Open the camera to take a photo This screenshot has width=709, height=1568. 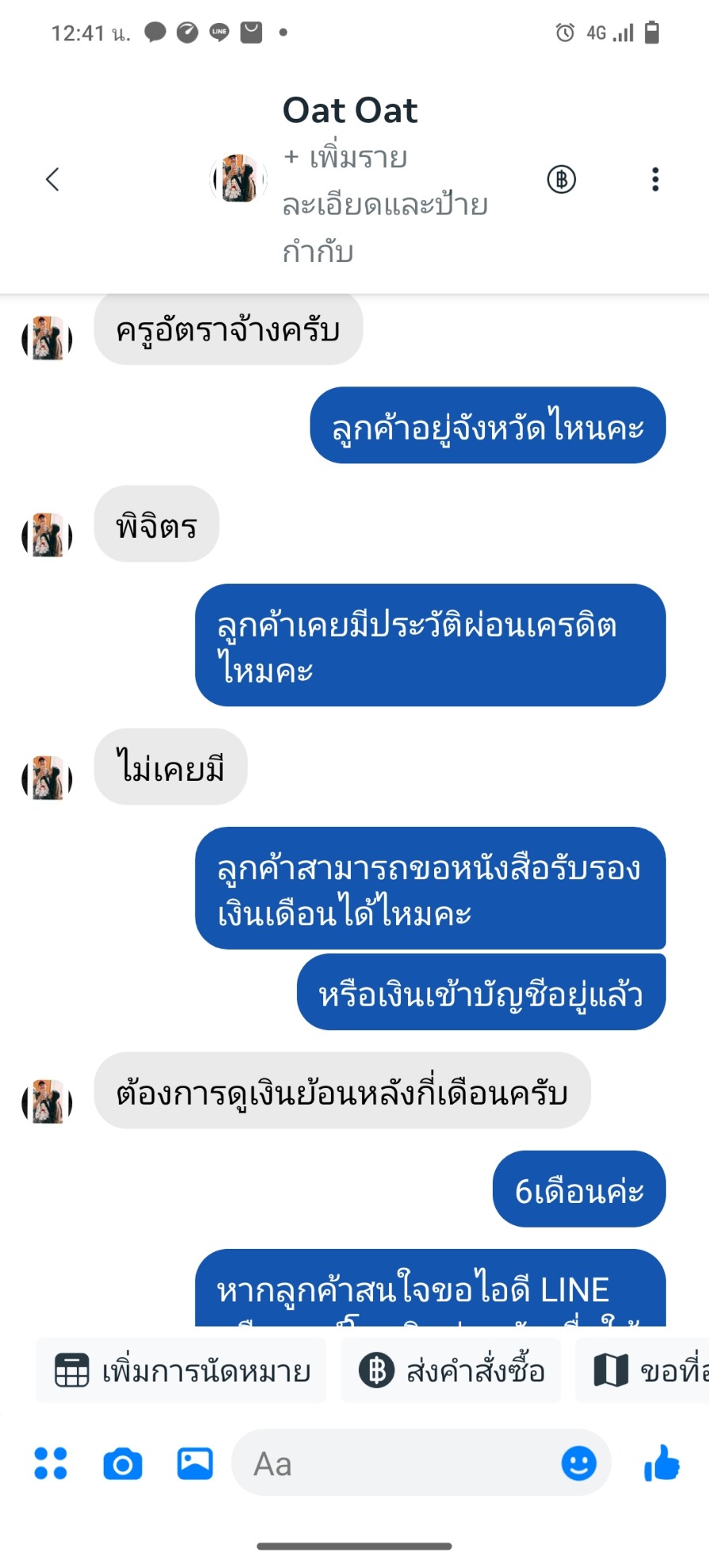(123, 1463)
